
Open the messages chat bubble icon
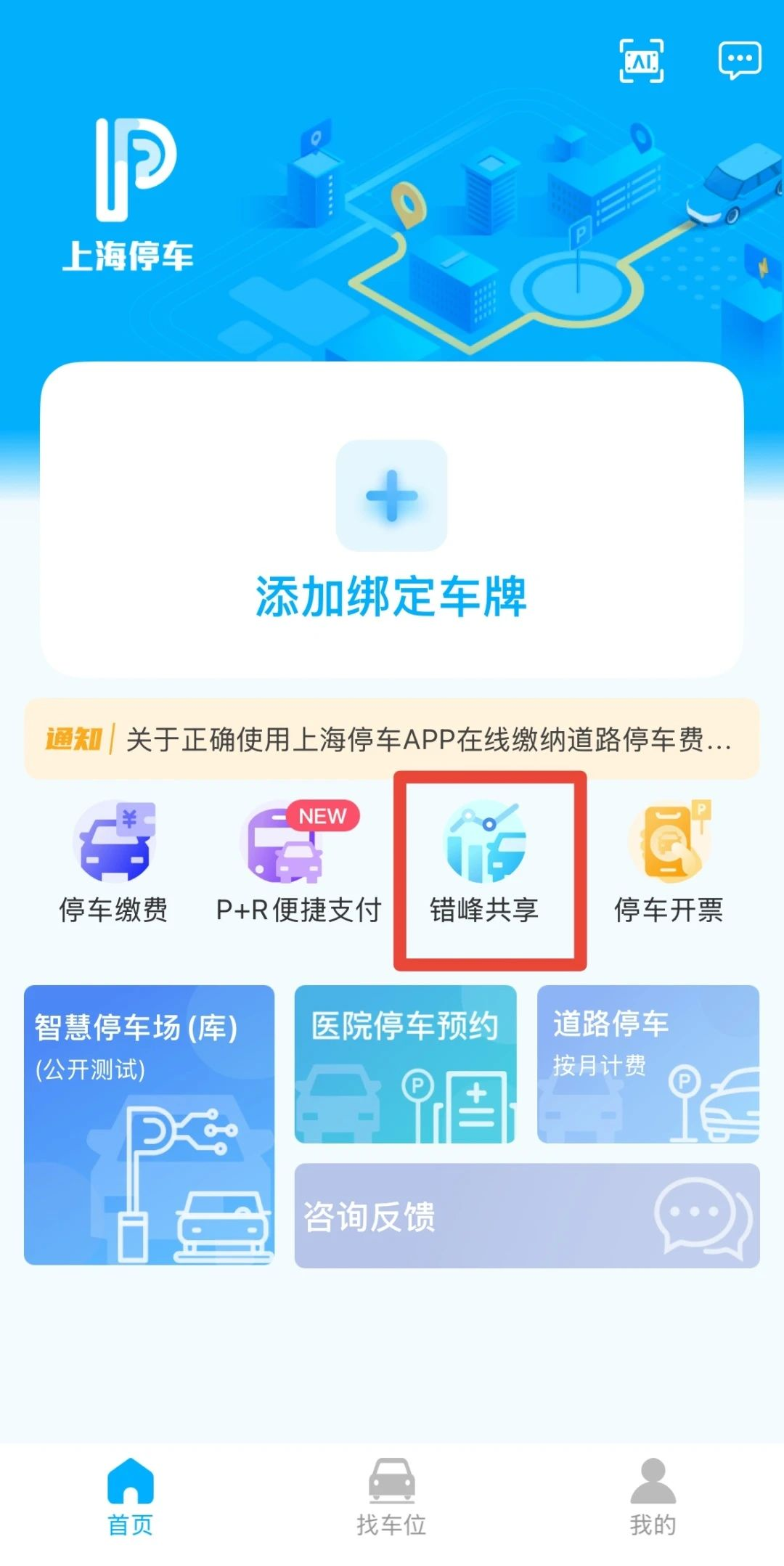point(739,61)
